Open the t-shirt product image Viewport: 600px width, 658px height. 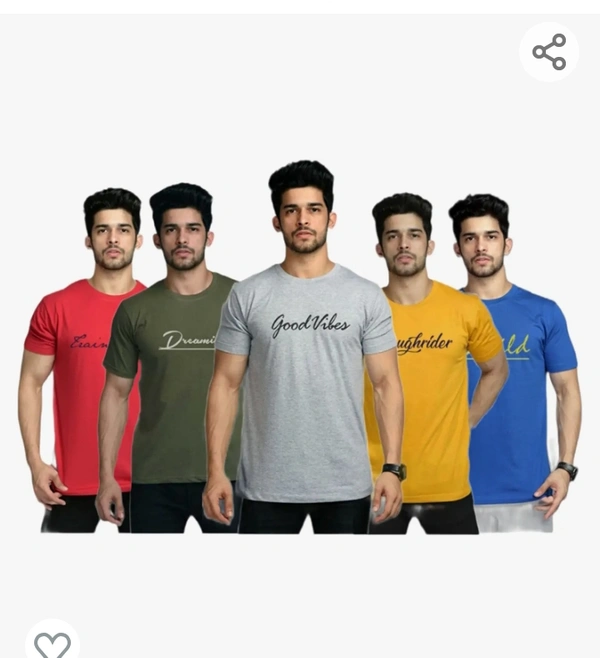click(x=300, y=350)
